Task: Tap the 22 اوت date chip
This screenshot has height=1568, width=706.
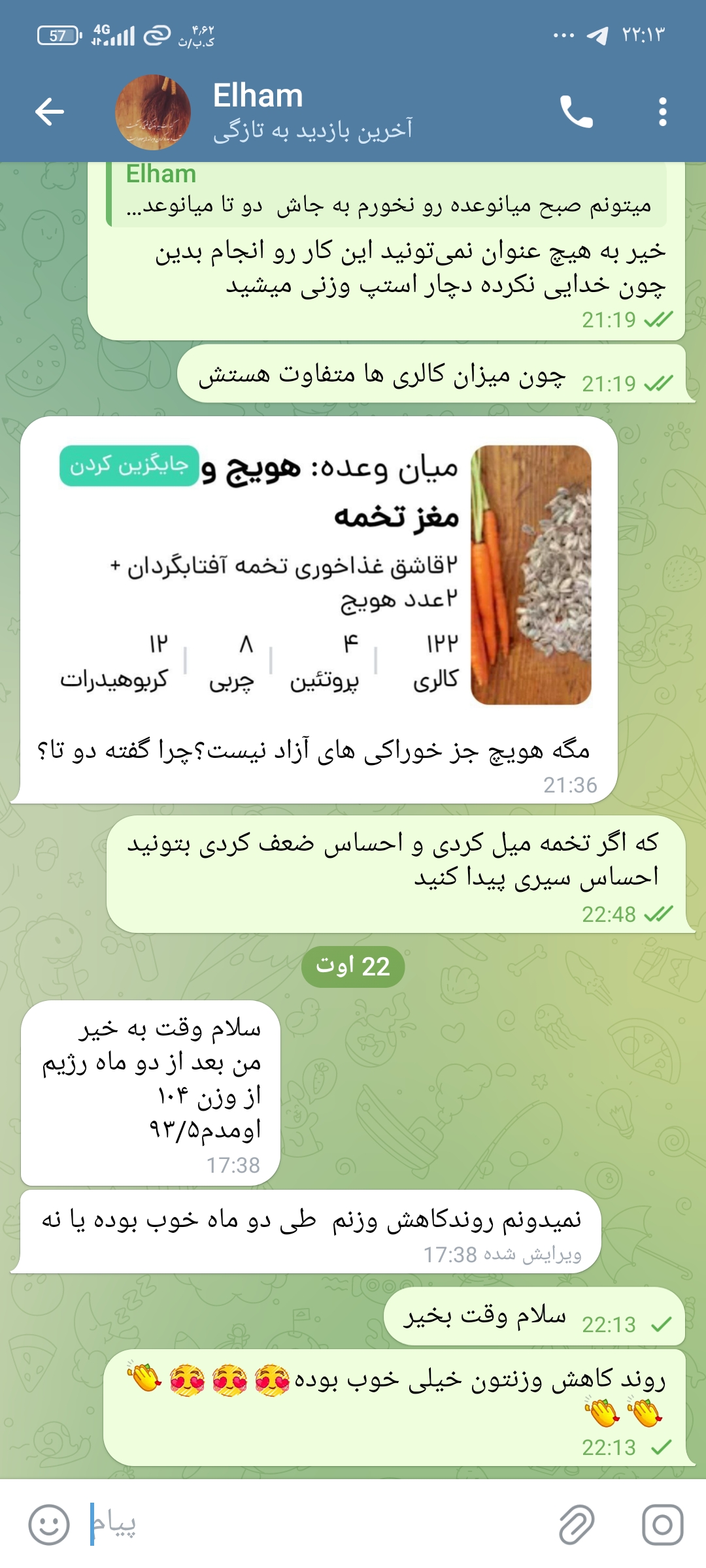Action: [x=353, y=966]
